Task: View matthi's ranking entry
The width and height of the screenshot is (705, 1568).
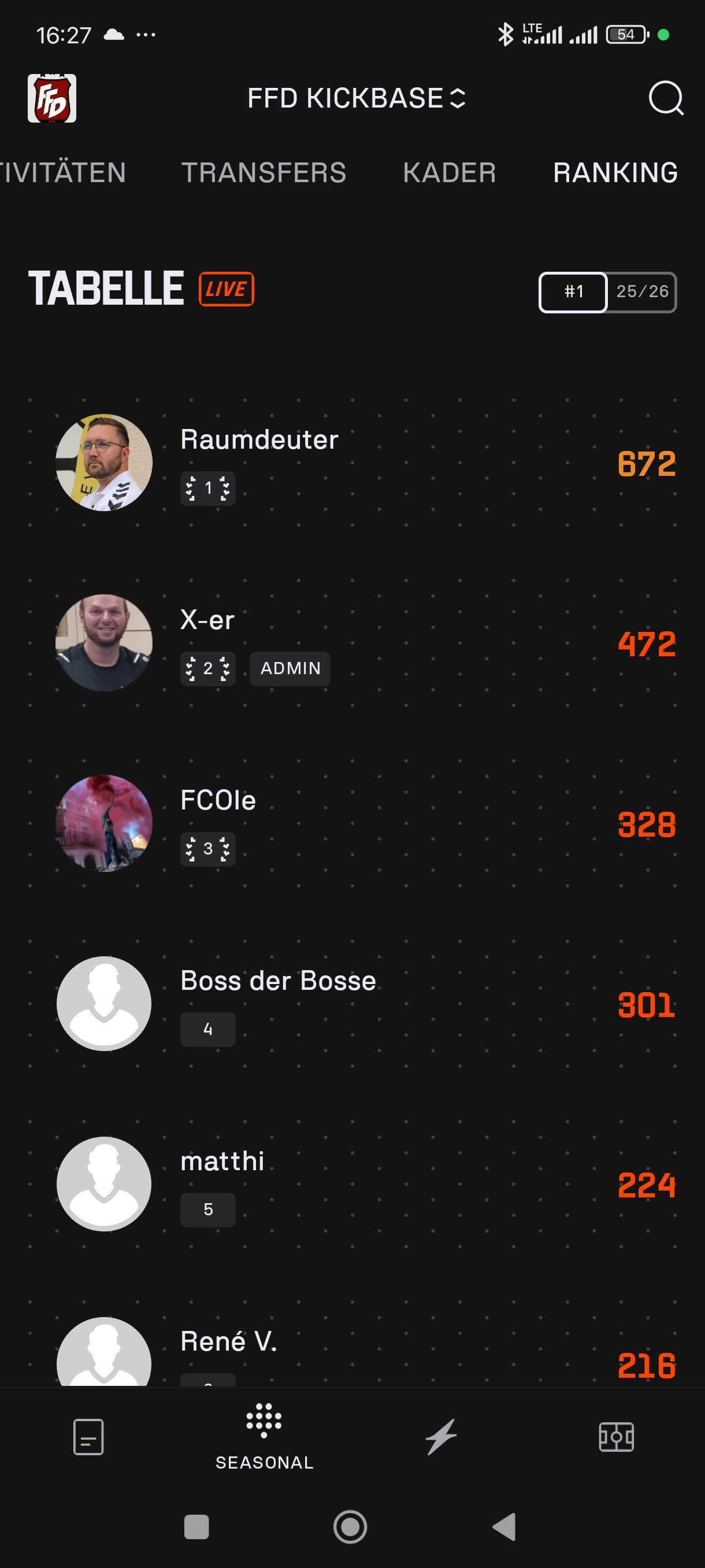Action: point(352,1184)
